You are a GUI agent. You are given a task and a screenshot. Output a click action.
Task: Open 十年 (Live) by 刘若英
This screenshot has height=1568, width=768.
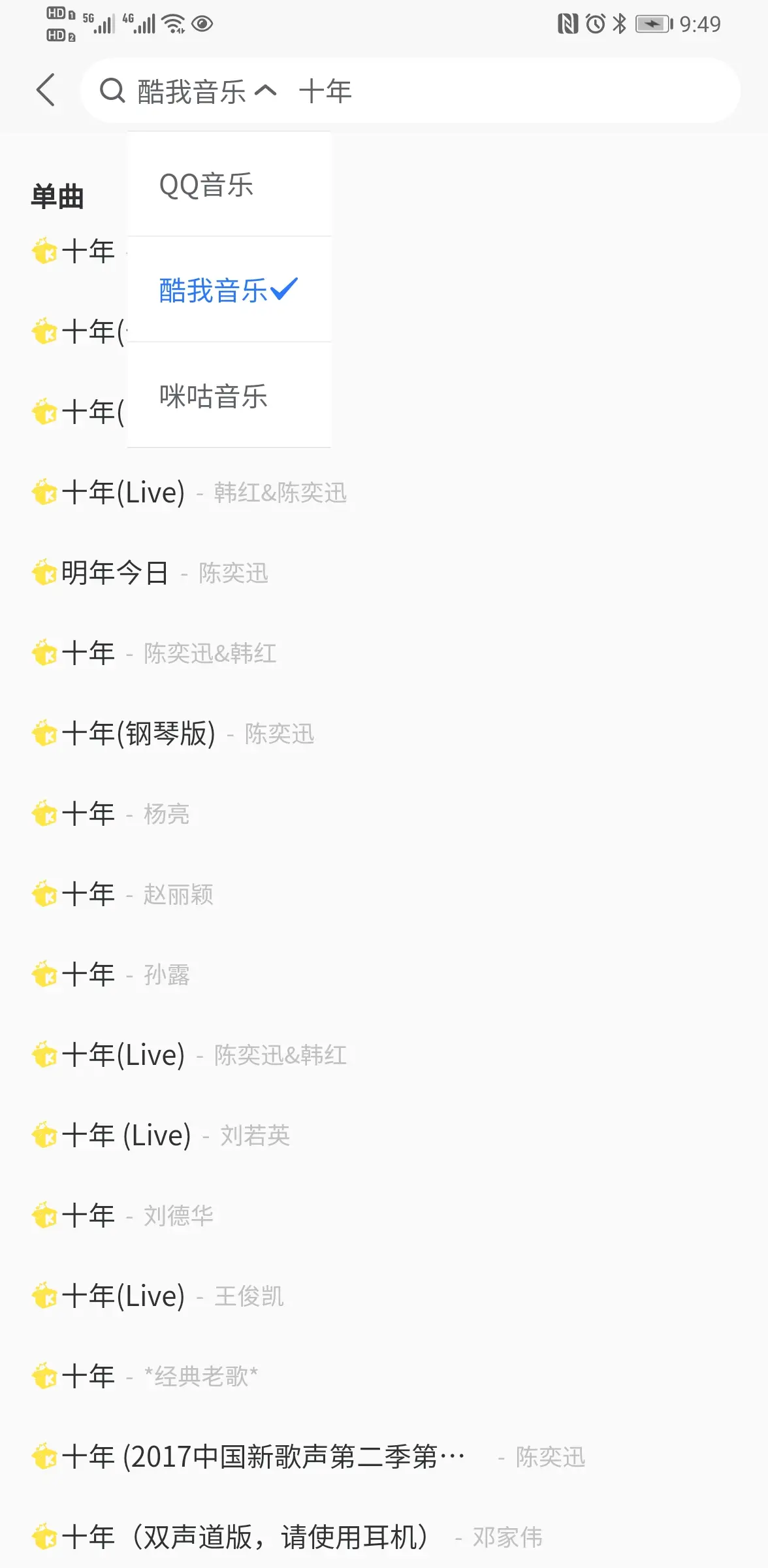(175, 1135)
